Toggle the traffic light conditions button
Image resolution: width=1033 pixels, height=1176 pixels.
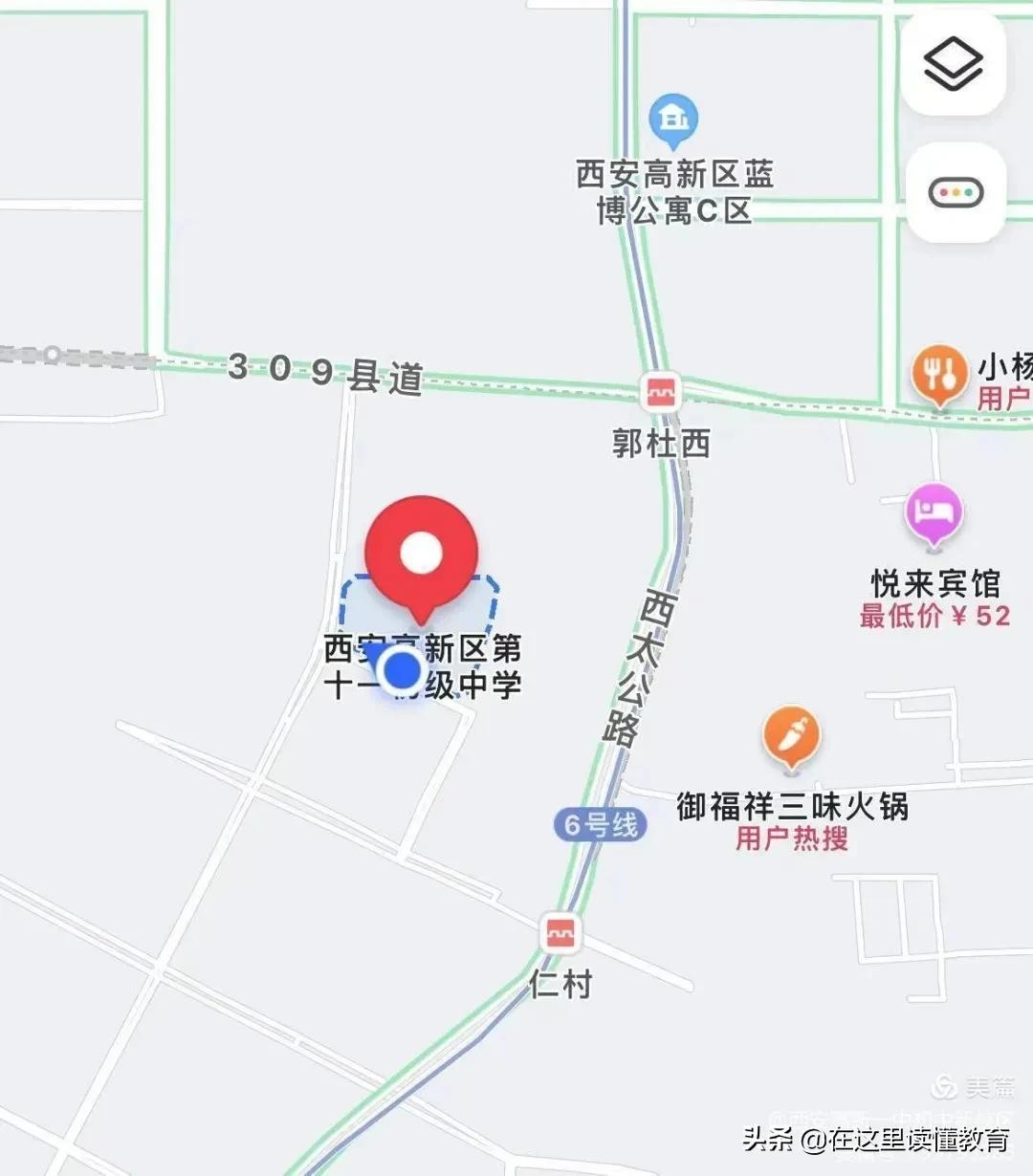click(x=956, y=193)
